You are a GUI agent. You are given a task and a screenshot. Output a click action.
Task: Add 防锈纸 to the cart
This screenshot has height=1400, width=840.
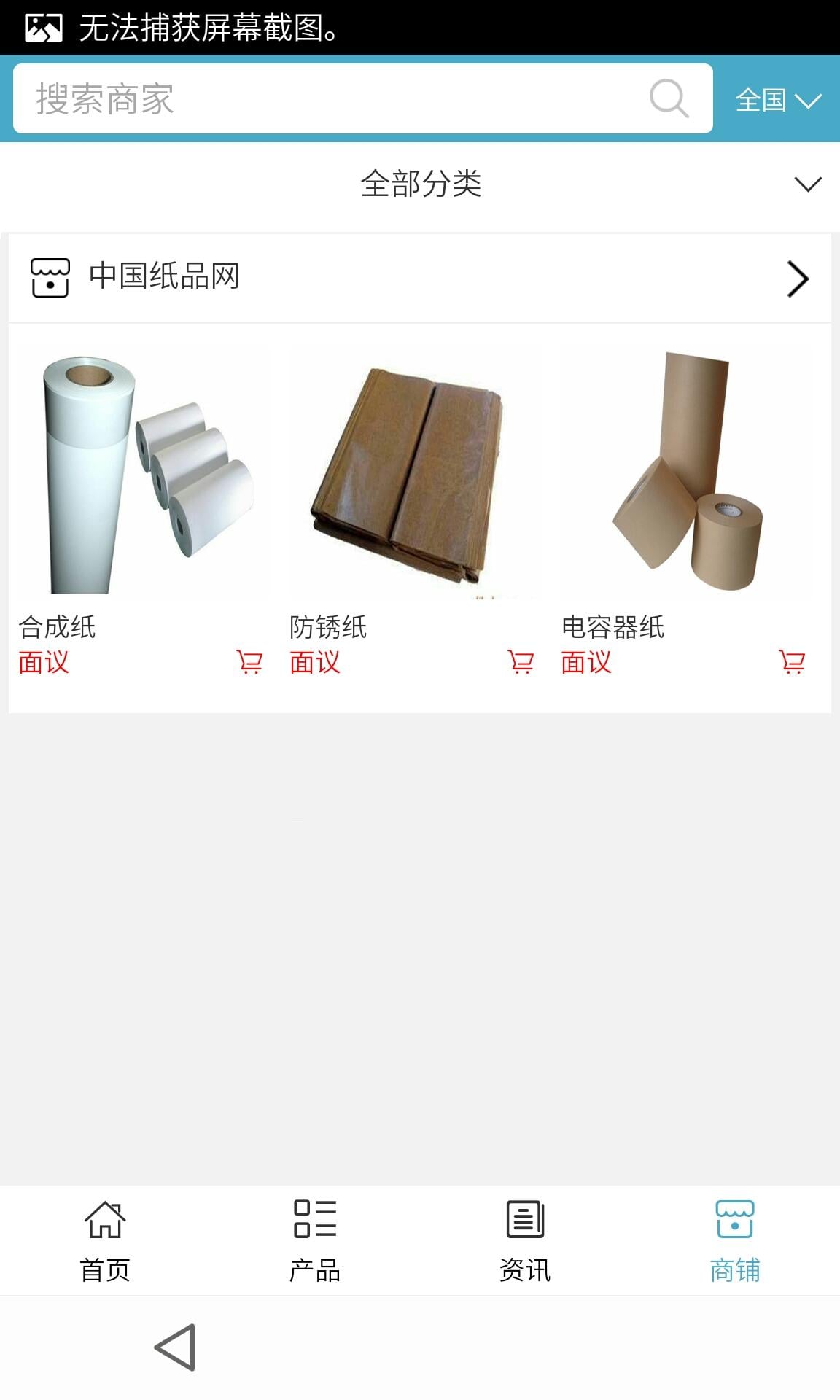click(x=521, y=662)
